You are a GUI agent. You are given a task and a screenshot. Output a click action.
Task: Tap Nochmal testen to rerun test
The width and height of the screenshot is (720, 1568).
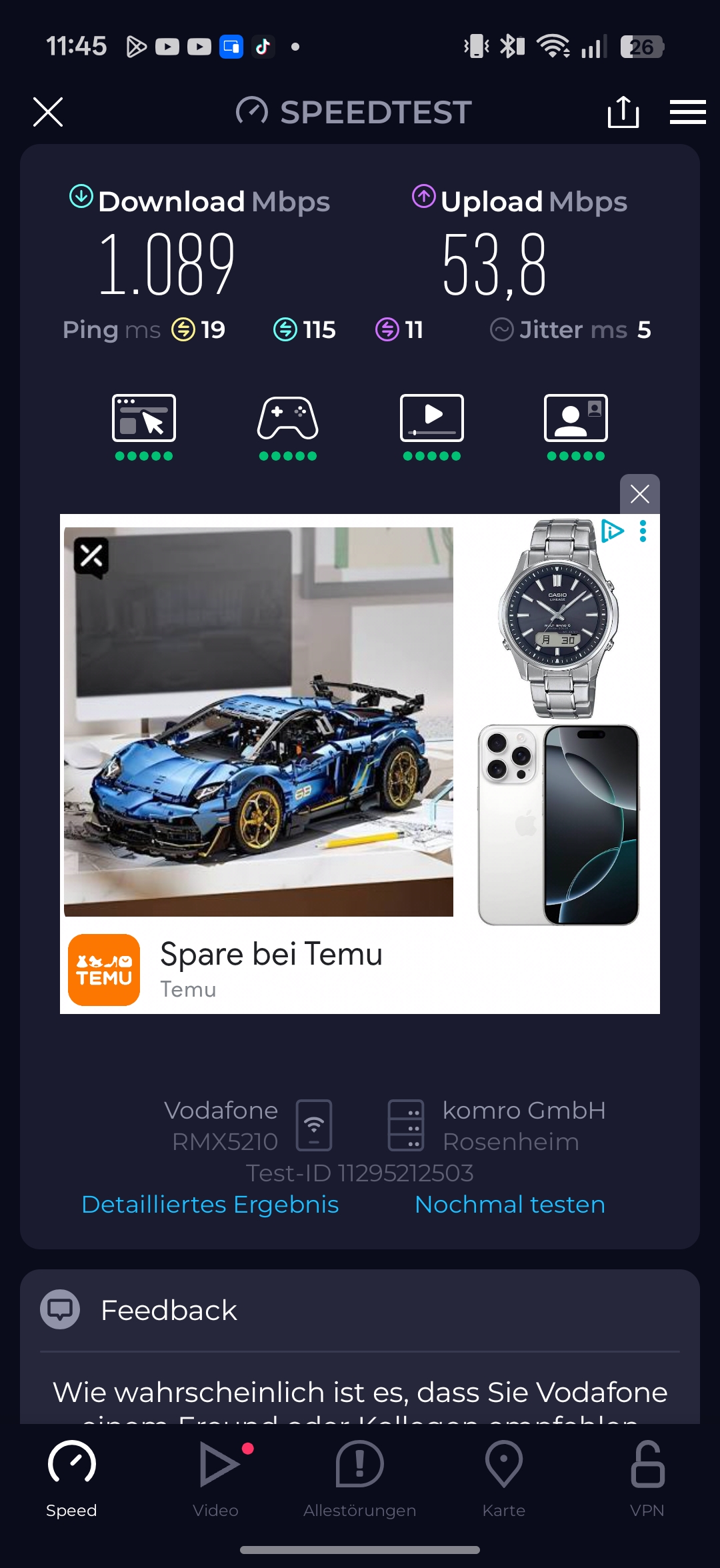pyautogui.click(x=510, y=1205)
